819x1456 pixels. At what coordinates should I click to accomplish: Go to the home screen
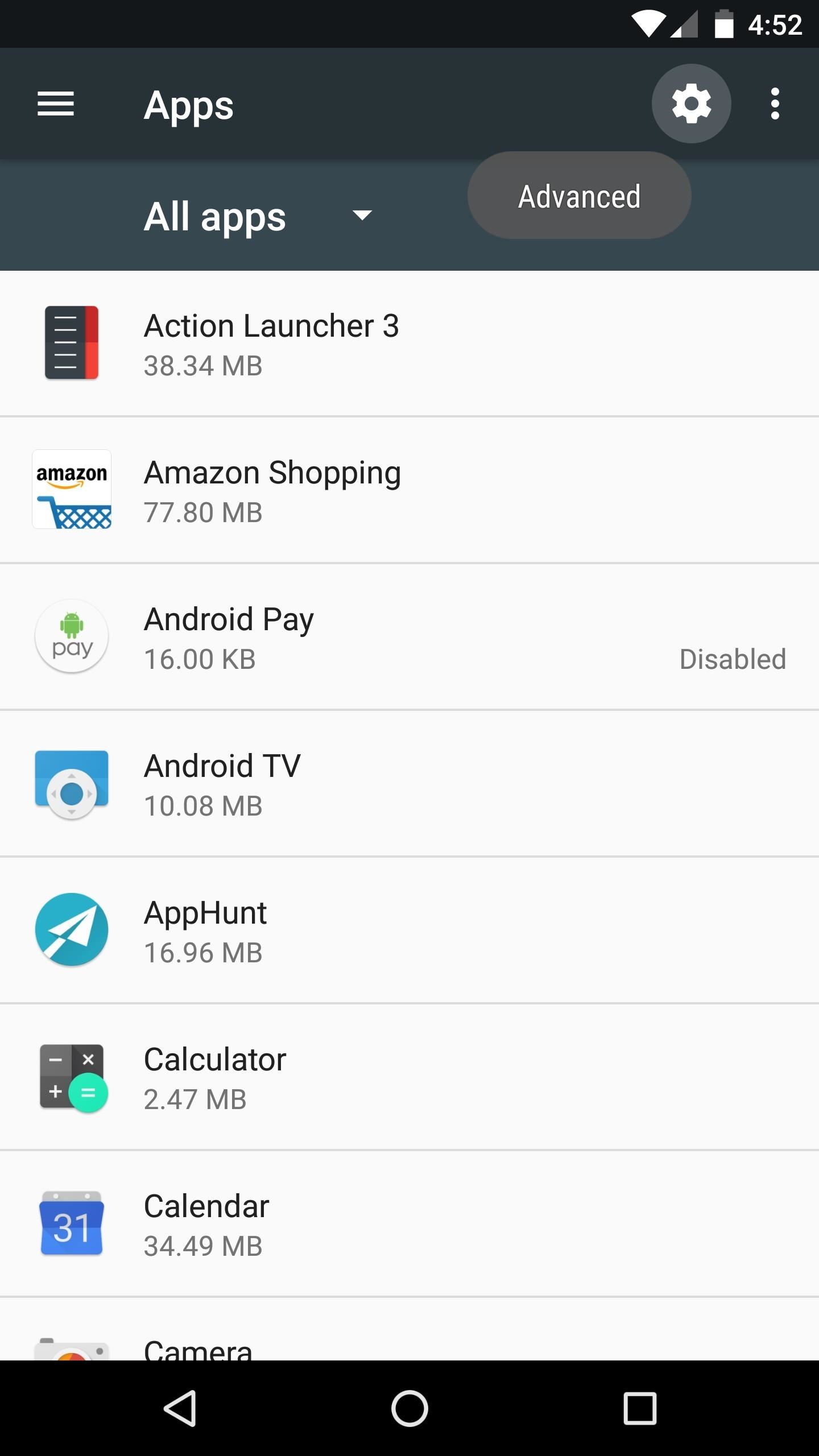click(x=409, y=1408)
